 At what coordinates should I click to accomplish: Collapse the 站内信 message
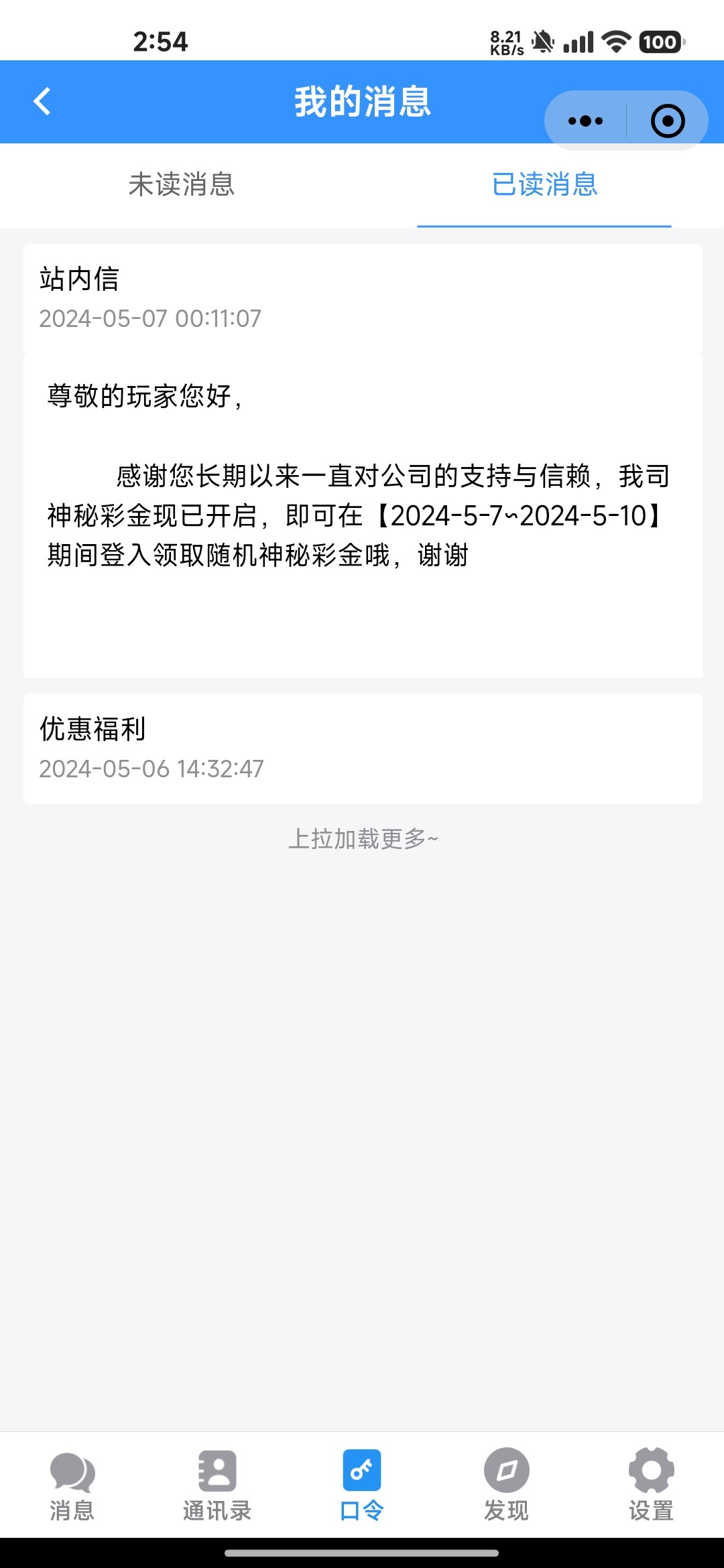click(x=362, y=298)
